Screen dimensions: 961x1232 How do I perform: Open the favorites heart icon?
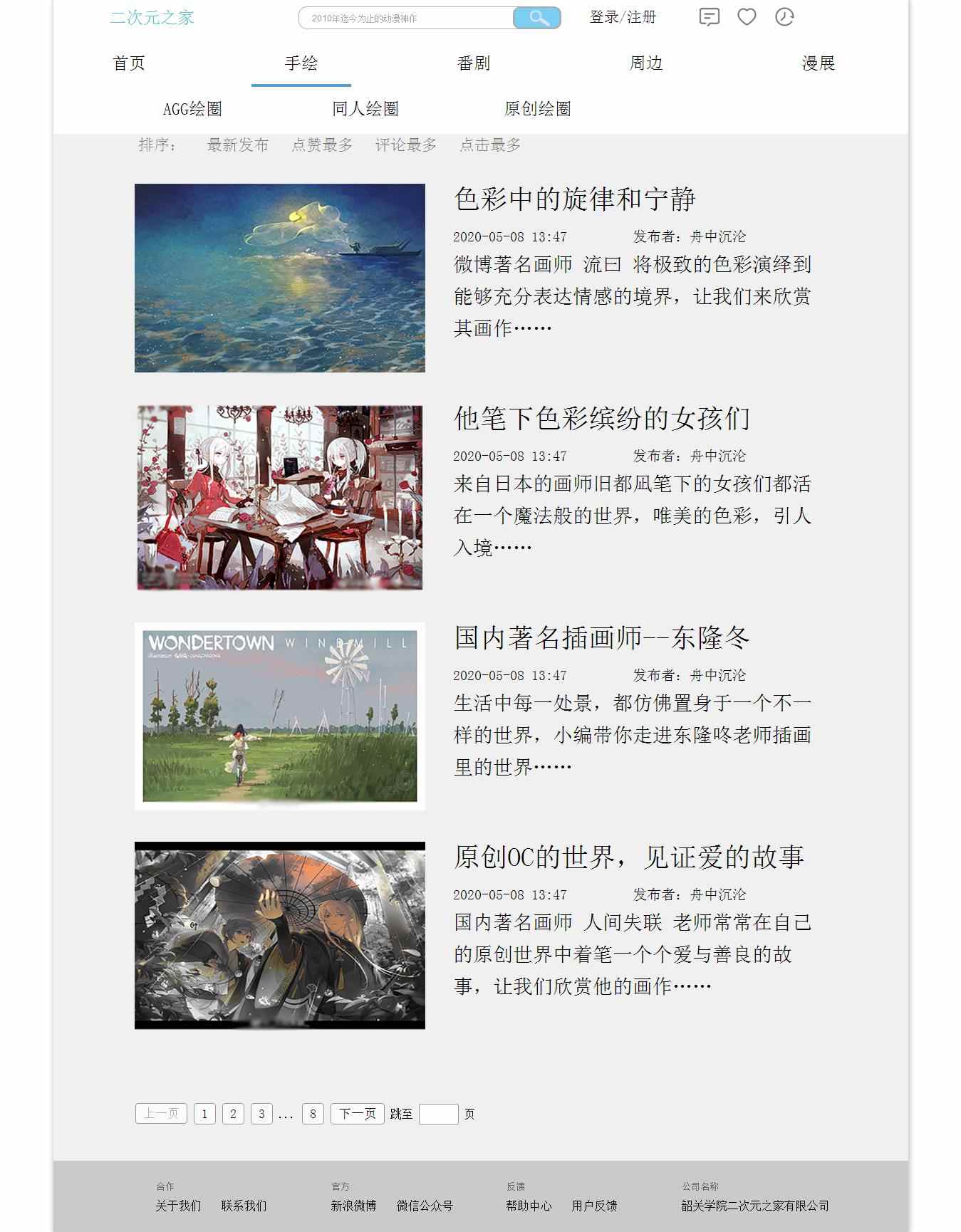pyautogui.click(x=747, y=17)
